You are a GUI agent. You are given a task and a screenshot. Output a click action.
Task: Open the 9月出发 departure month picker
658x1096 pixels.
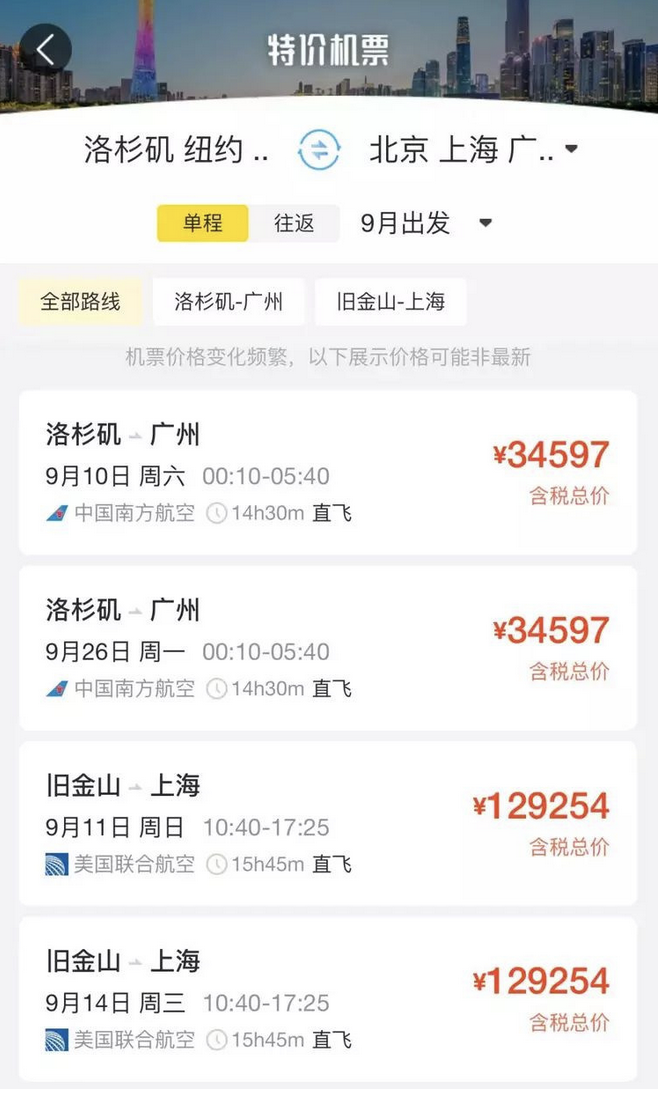coord(426,223)
